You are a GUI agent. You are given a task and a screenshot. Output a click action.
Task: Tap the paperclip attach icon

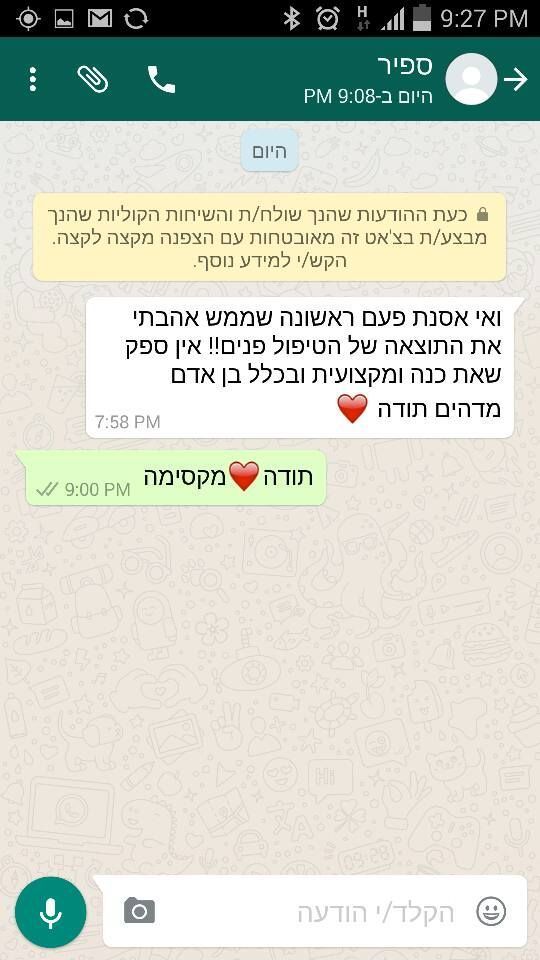pos(93,80)
